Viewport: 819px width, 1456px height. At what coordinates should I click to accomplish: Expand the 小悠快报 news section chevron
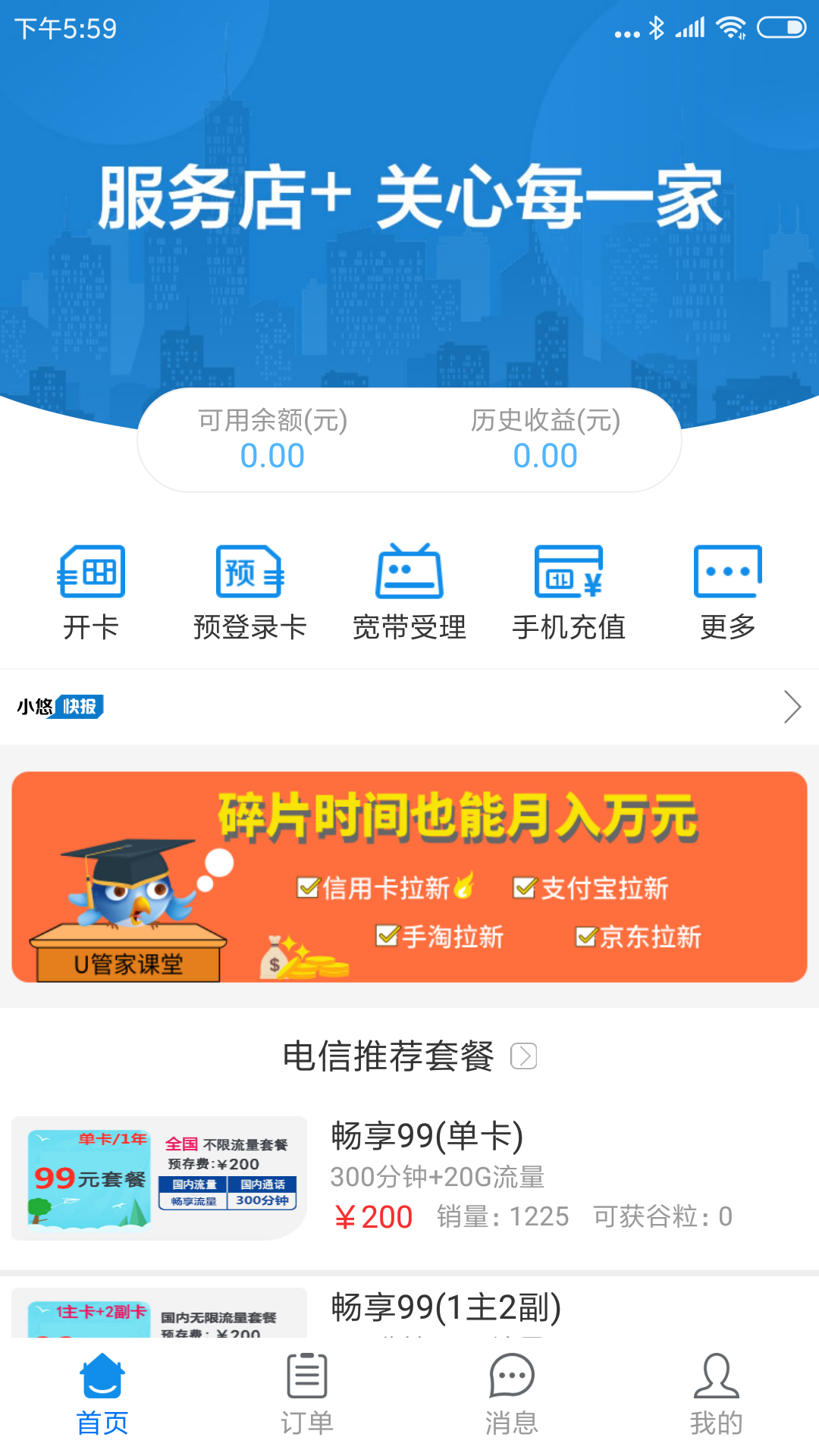pos(790,706)
